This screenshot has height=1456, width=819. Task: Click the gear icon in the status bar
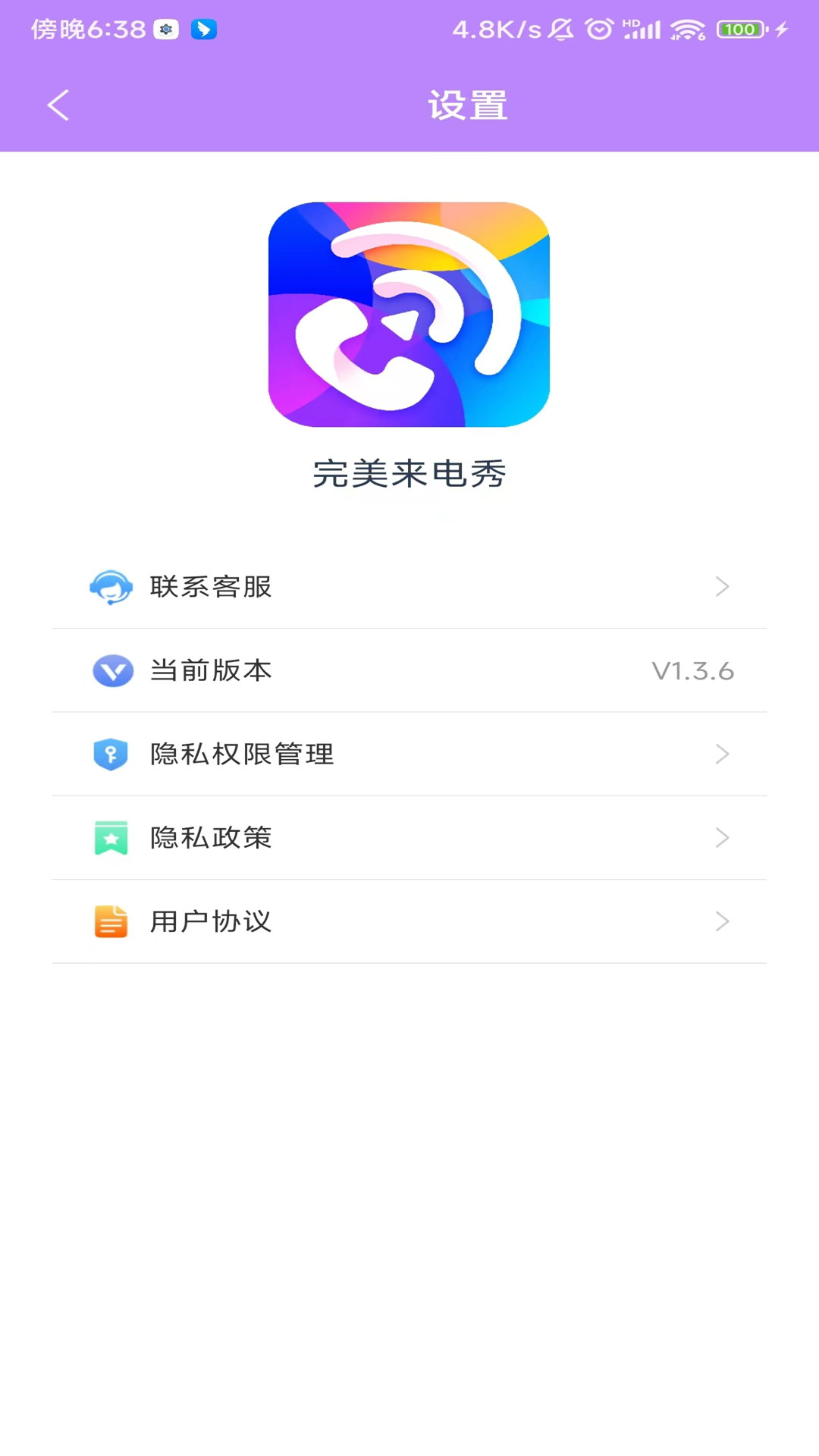pyautogui.click(x=165, y=30)
